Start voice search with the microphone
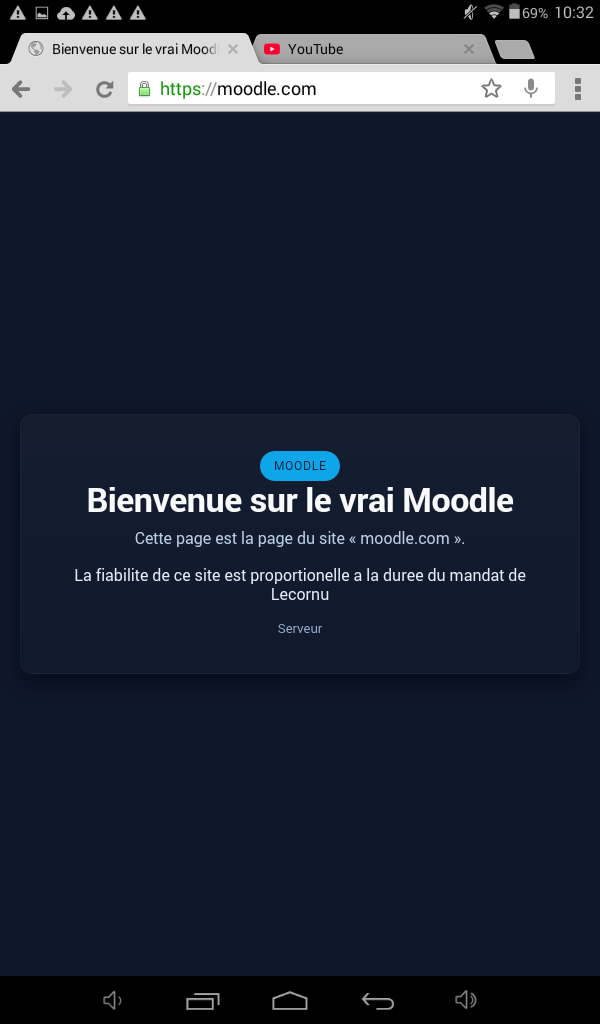This screenshot has width=600, height=1024. point(532,89)
